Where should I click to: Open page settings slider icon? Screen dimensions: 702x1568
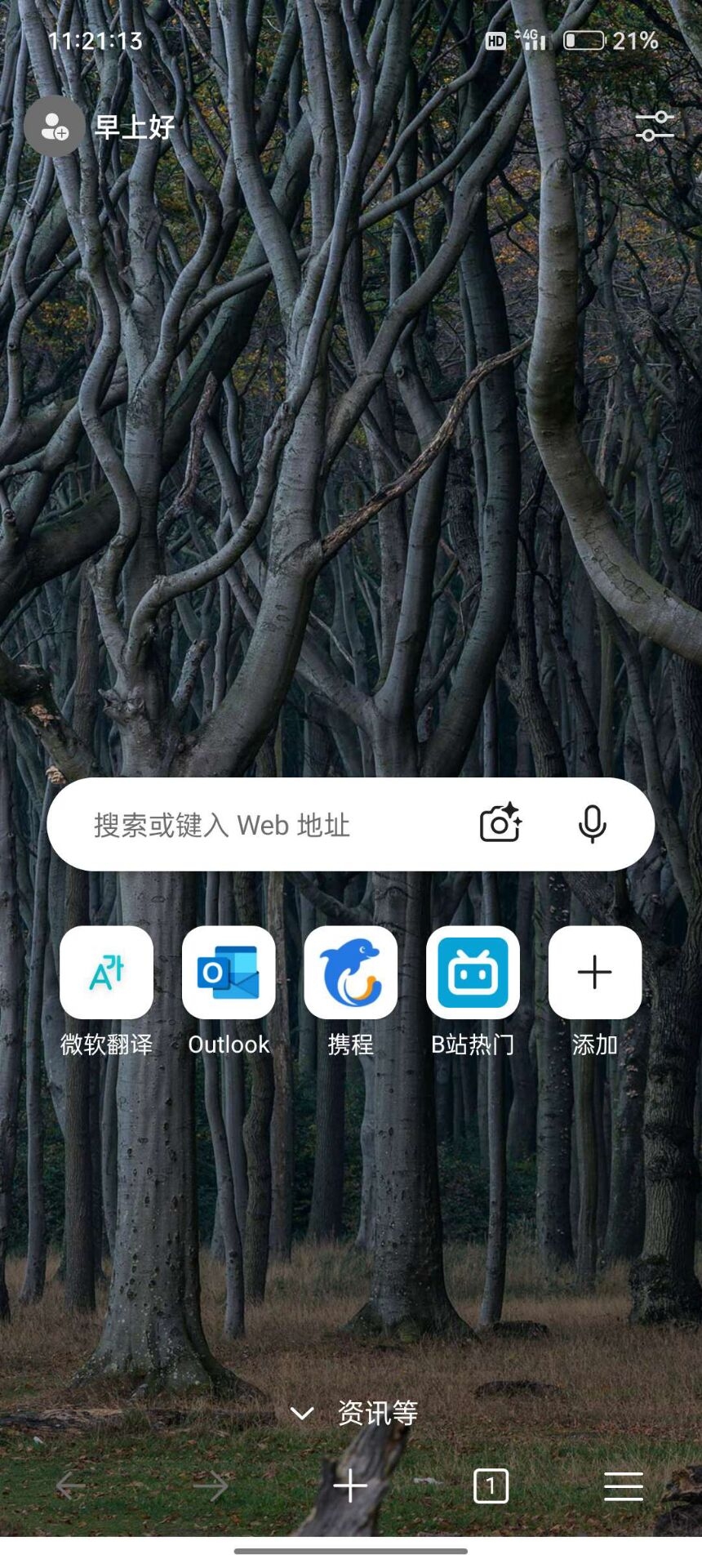click(x=654, y=127)
